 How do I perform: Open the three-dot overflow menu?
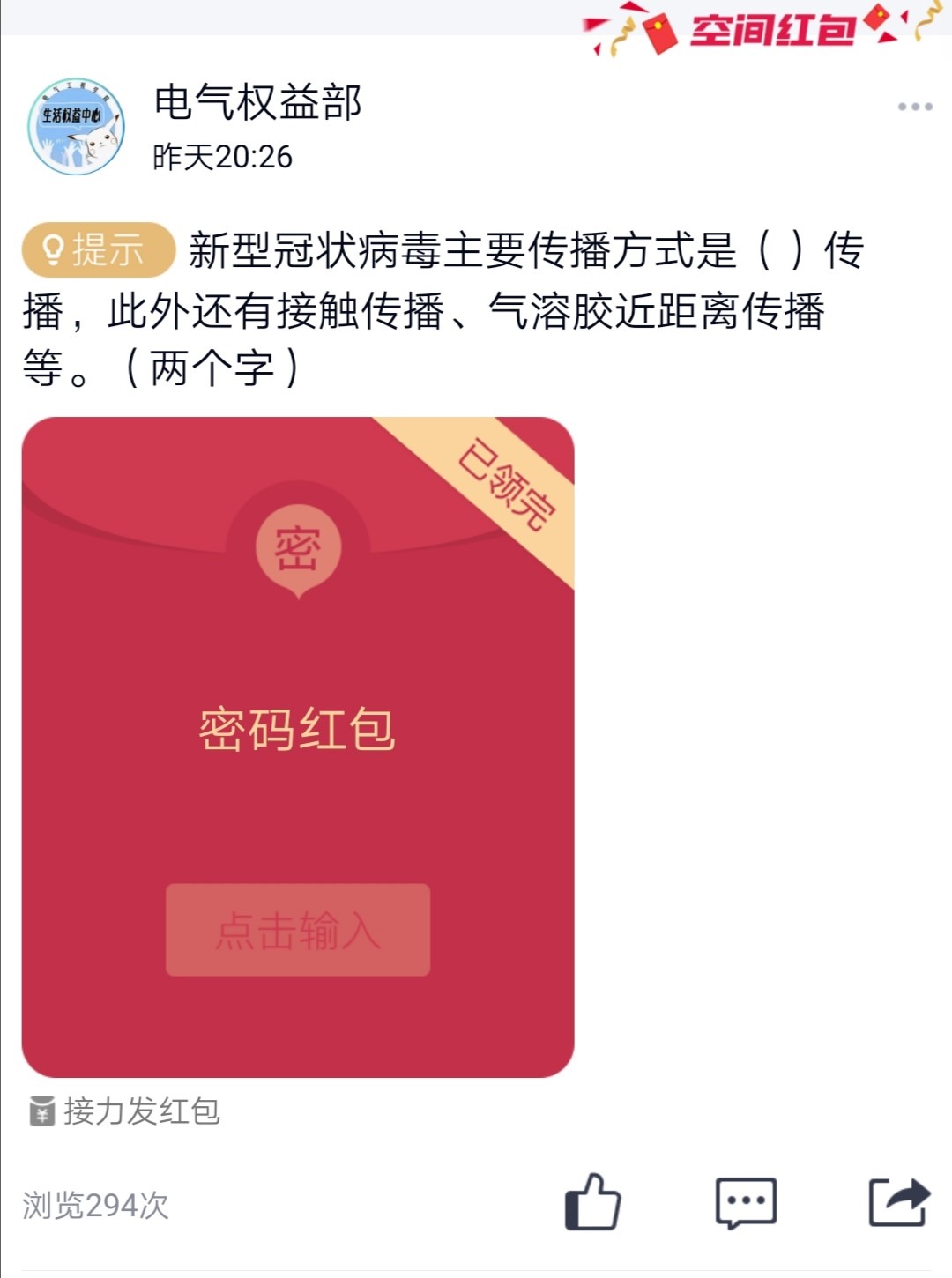(914, 107)
